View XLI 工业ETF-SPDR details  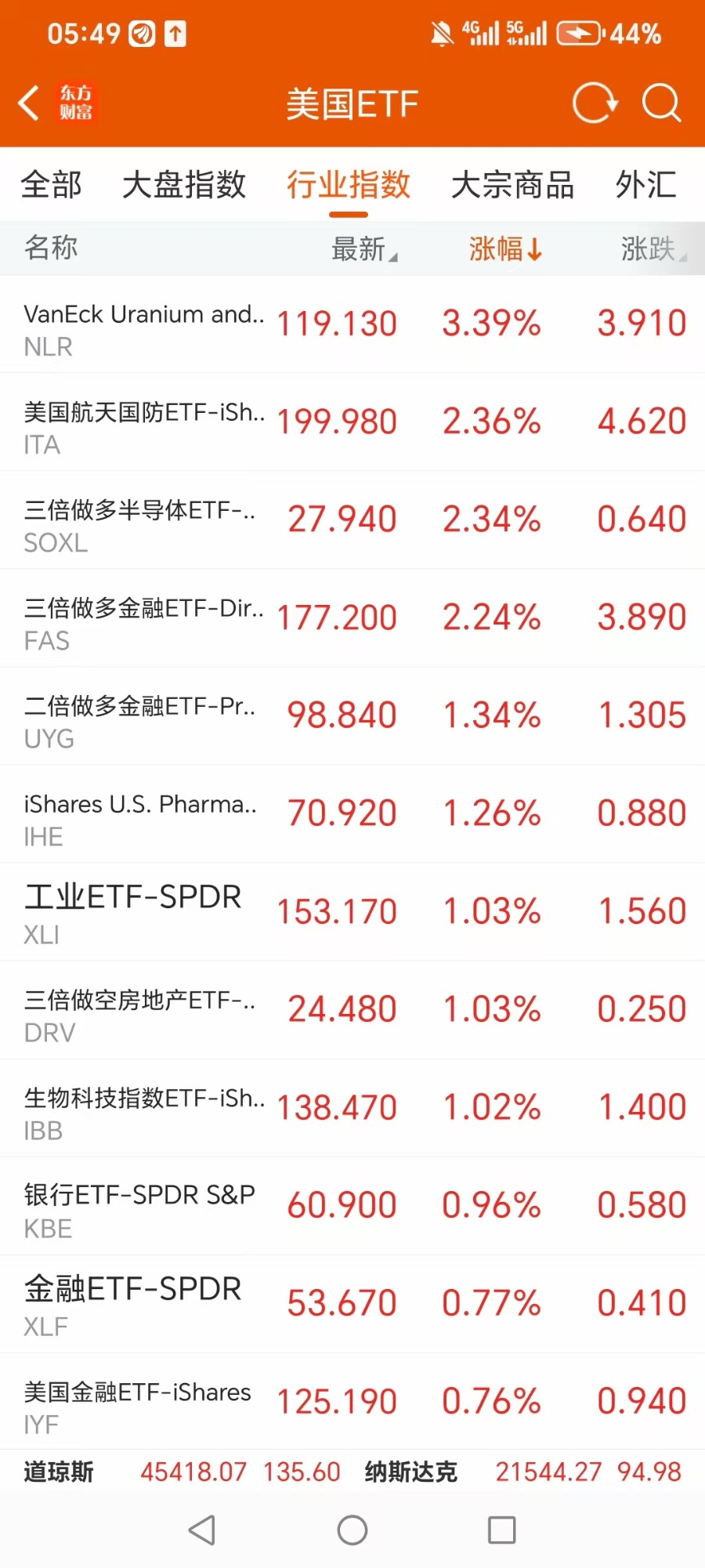click(352, 912)
